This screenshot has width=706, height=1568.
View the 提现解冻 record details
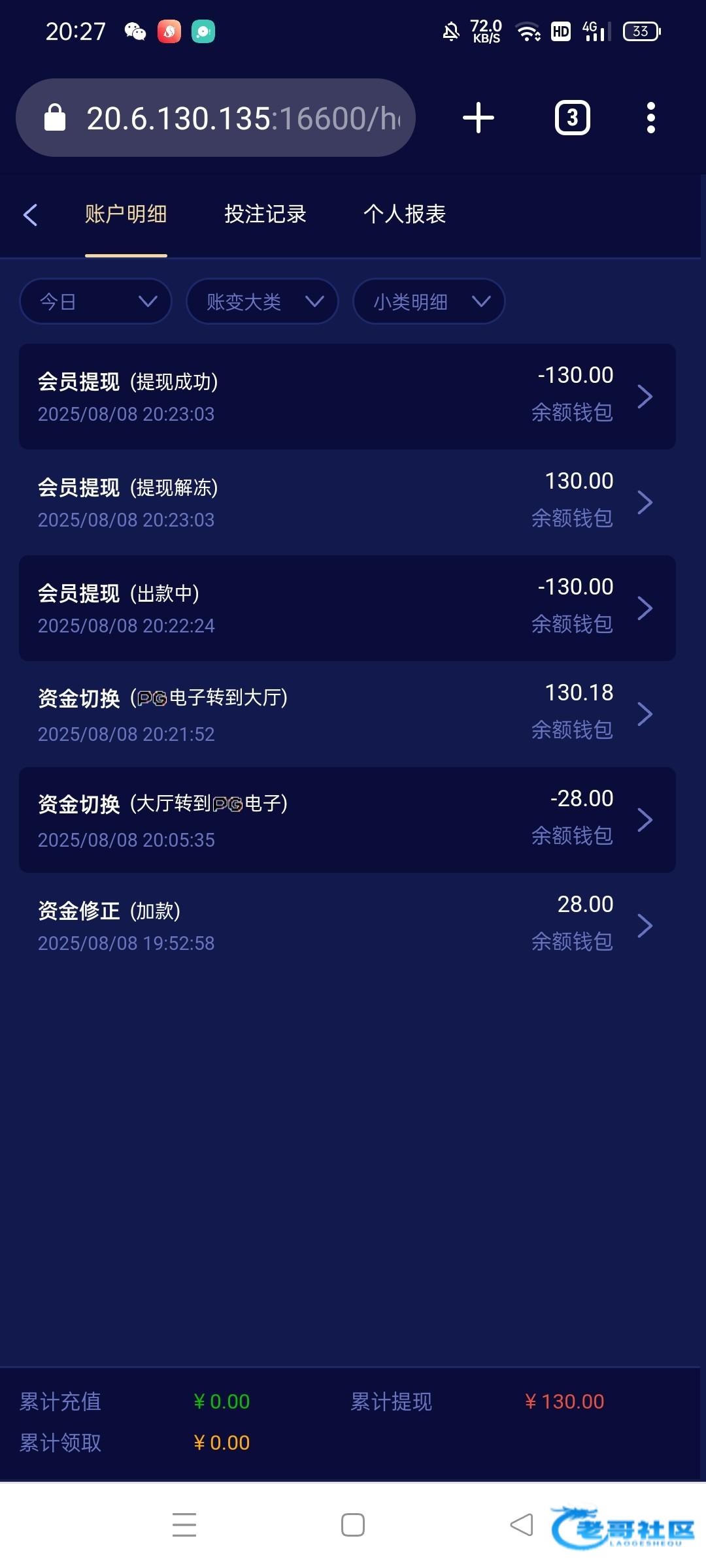347,502
